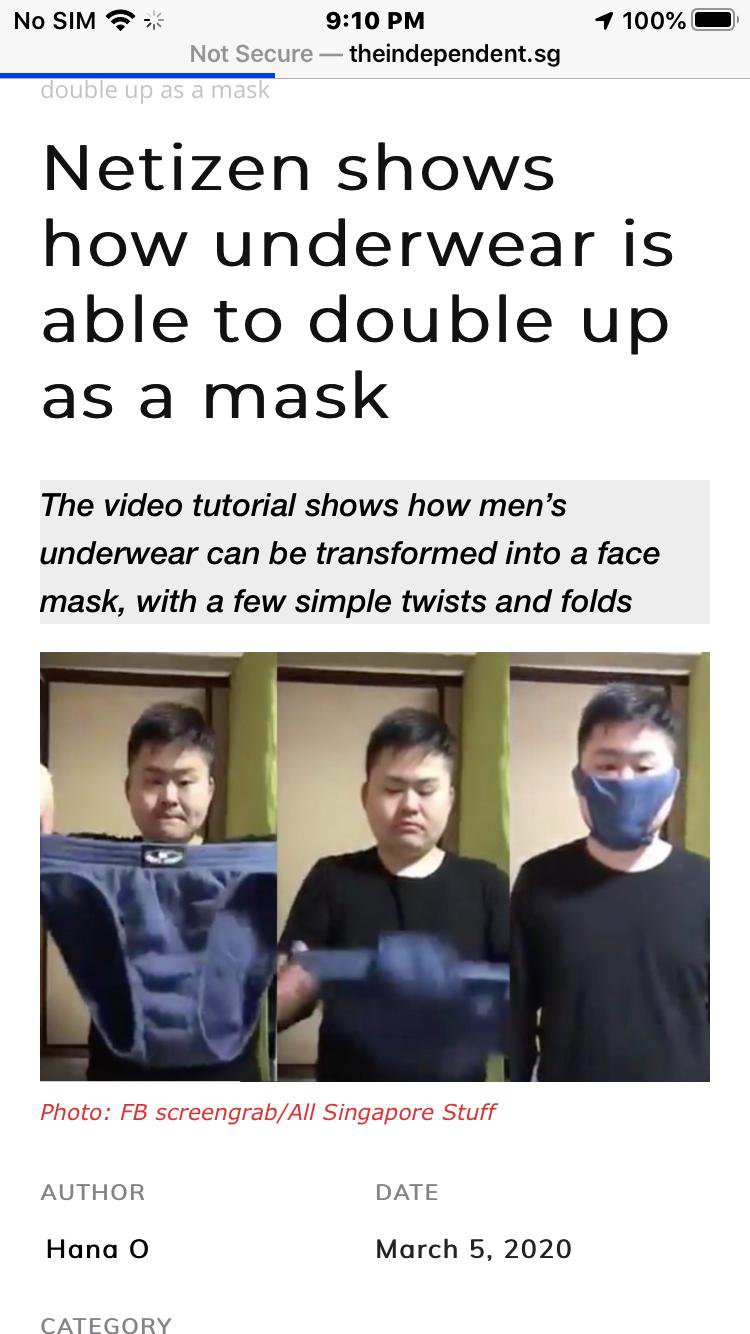Open the article's underwear mask image

click(x=375, y=866)
